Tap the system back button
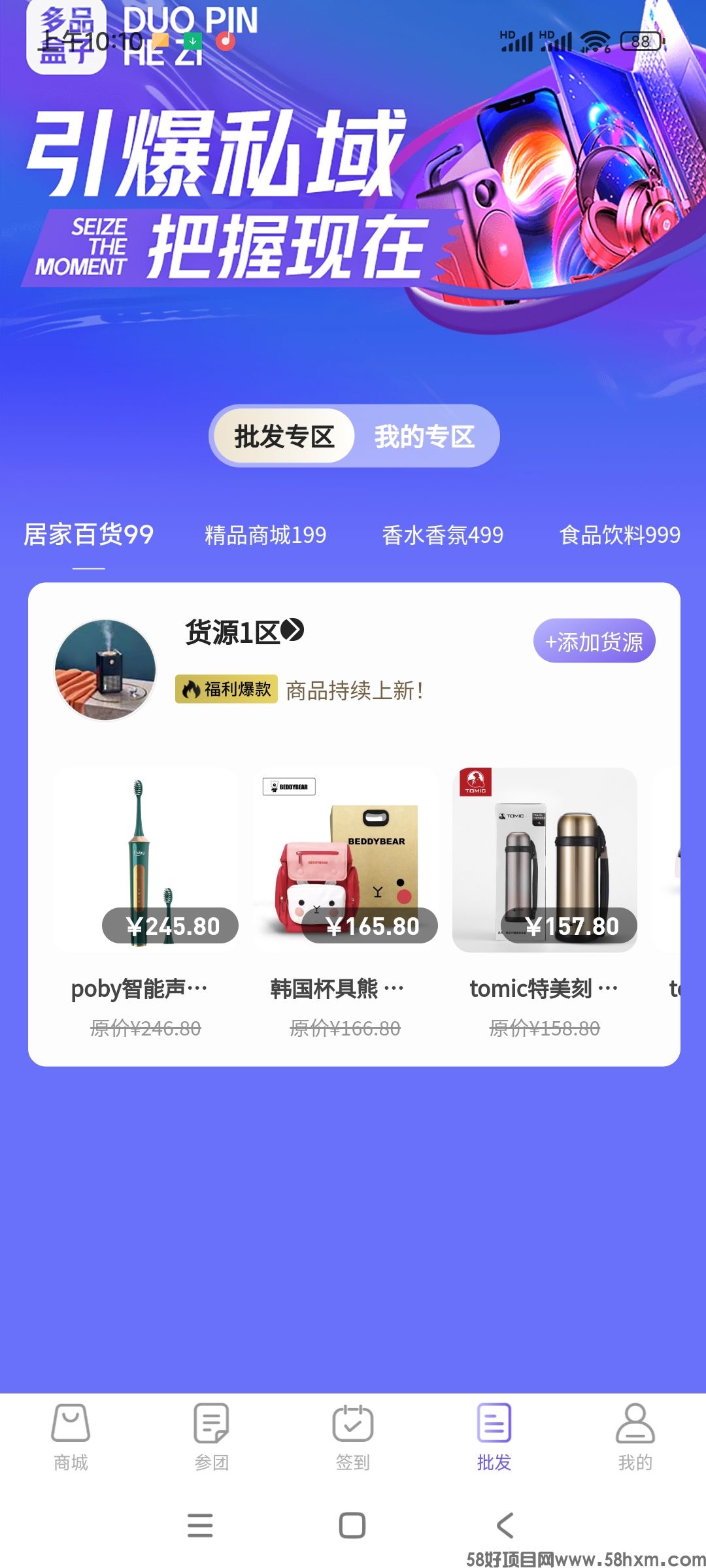 pos(505,1526)
